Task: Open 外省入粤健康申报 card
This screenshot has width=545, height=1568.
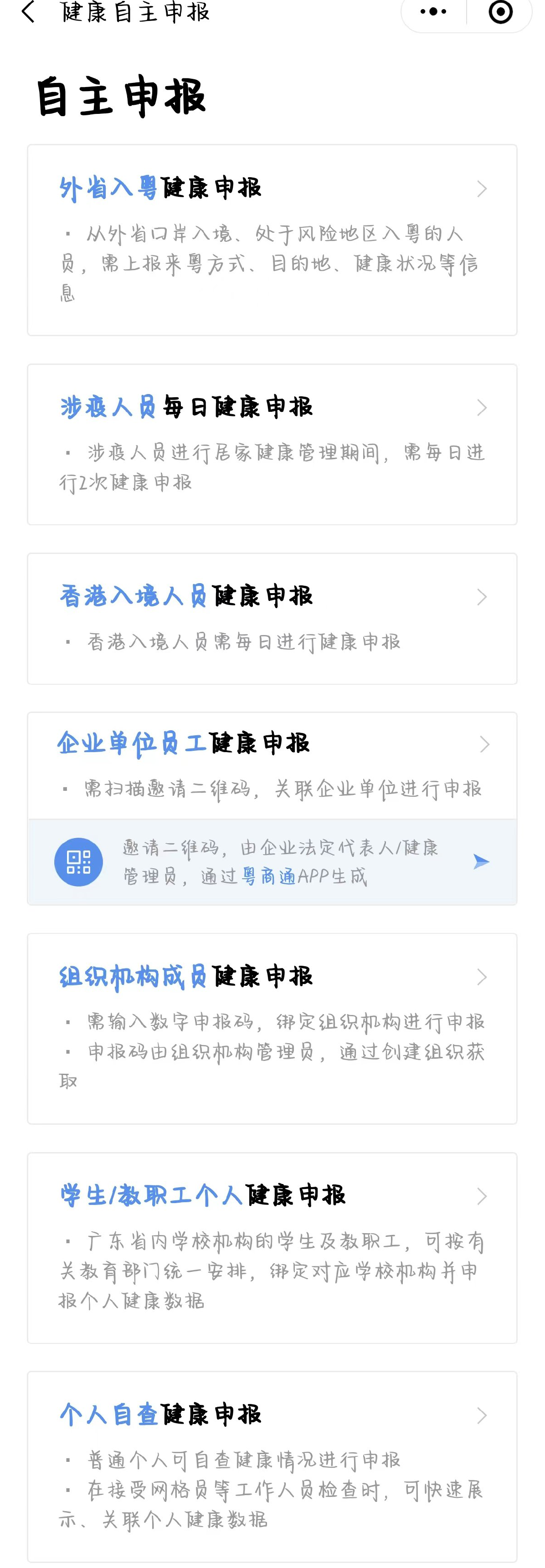Action: [x=272, y=240]
